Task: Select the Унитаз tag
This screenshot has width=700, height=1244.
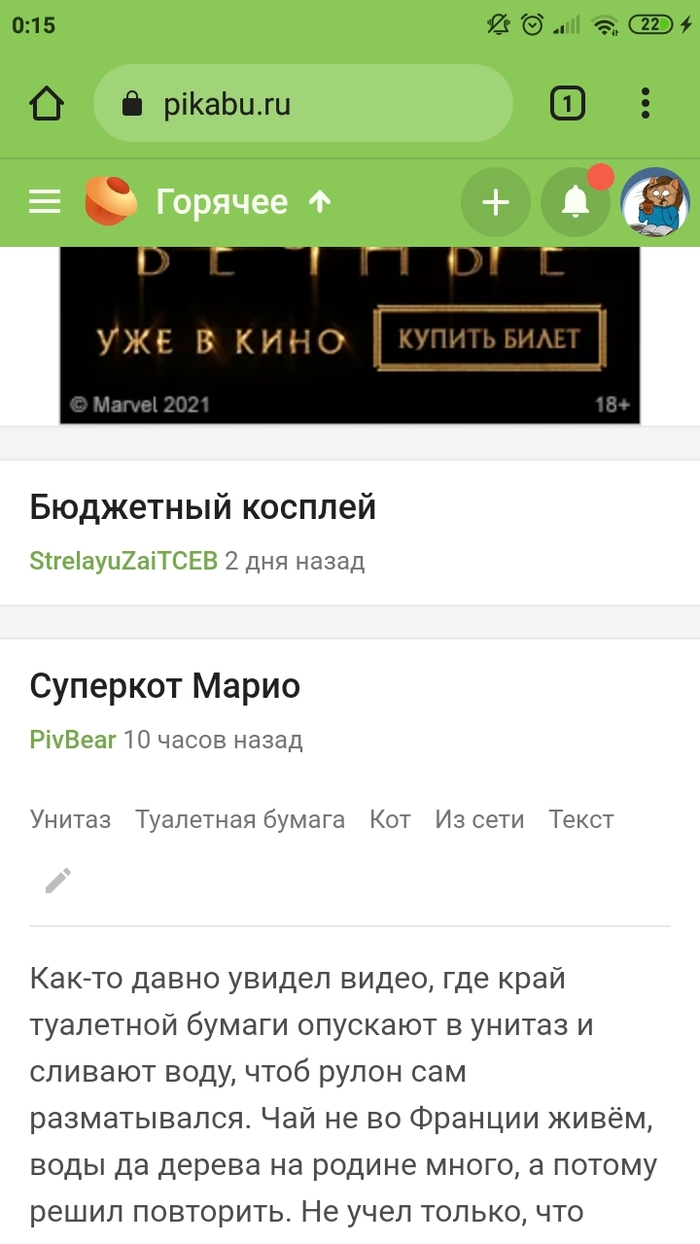Action: 70,820
